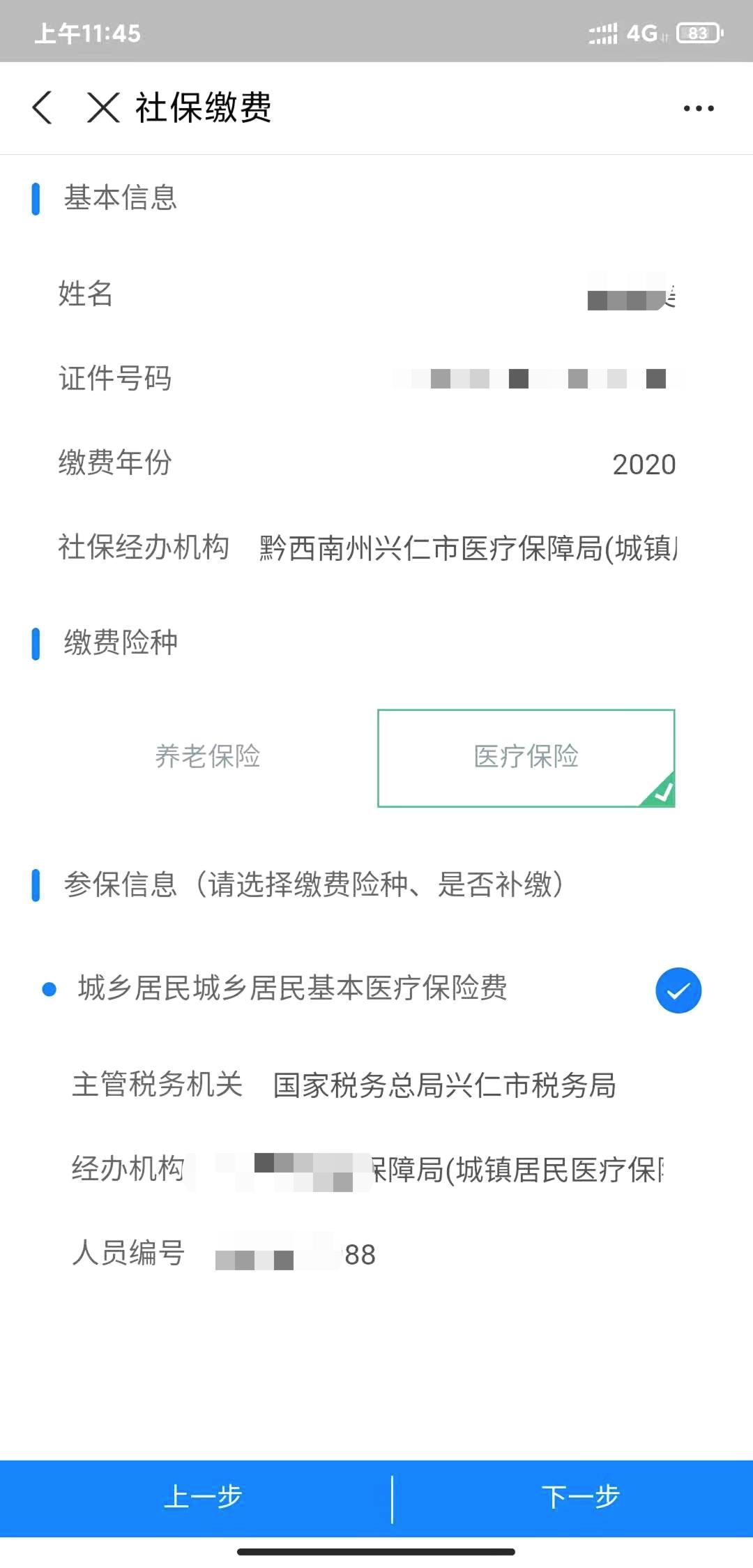The image size is (753, 1568).
Task: Open the three-dot overflow menu
Action: coord(699,108)
